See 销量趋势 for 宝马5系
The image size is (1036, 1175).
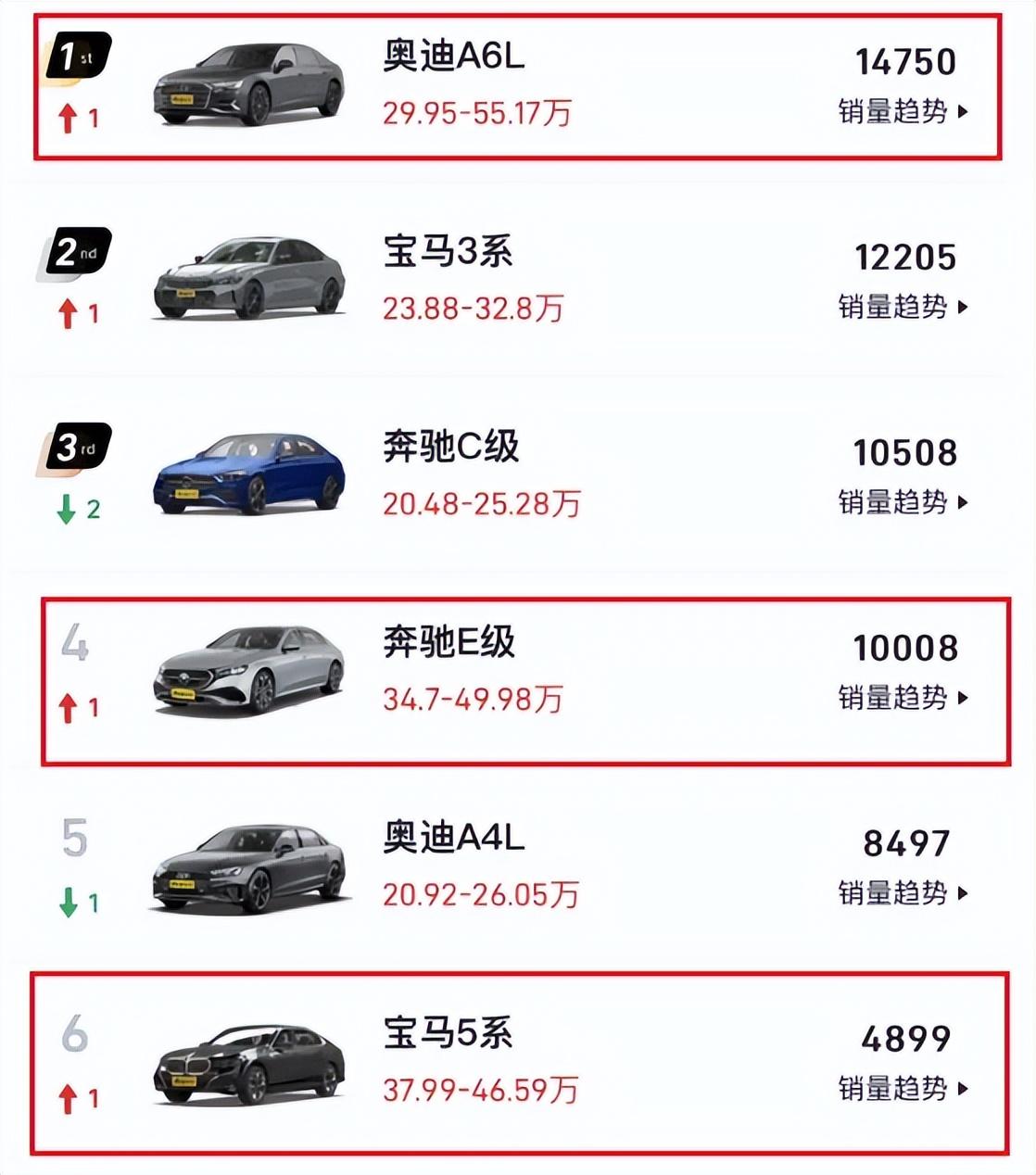pyautogui.click(x=903, y=1088)
